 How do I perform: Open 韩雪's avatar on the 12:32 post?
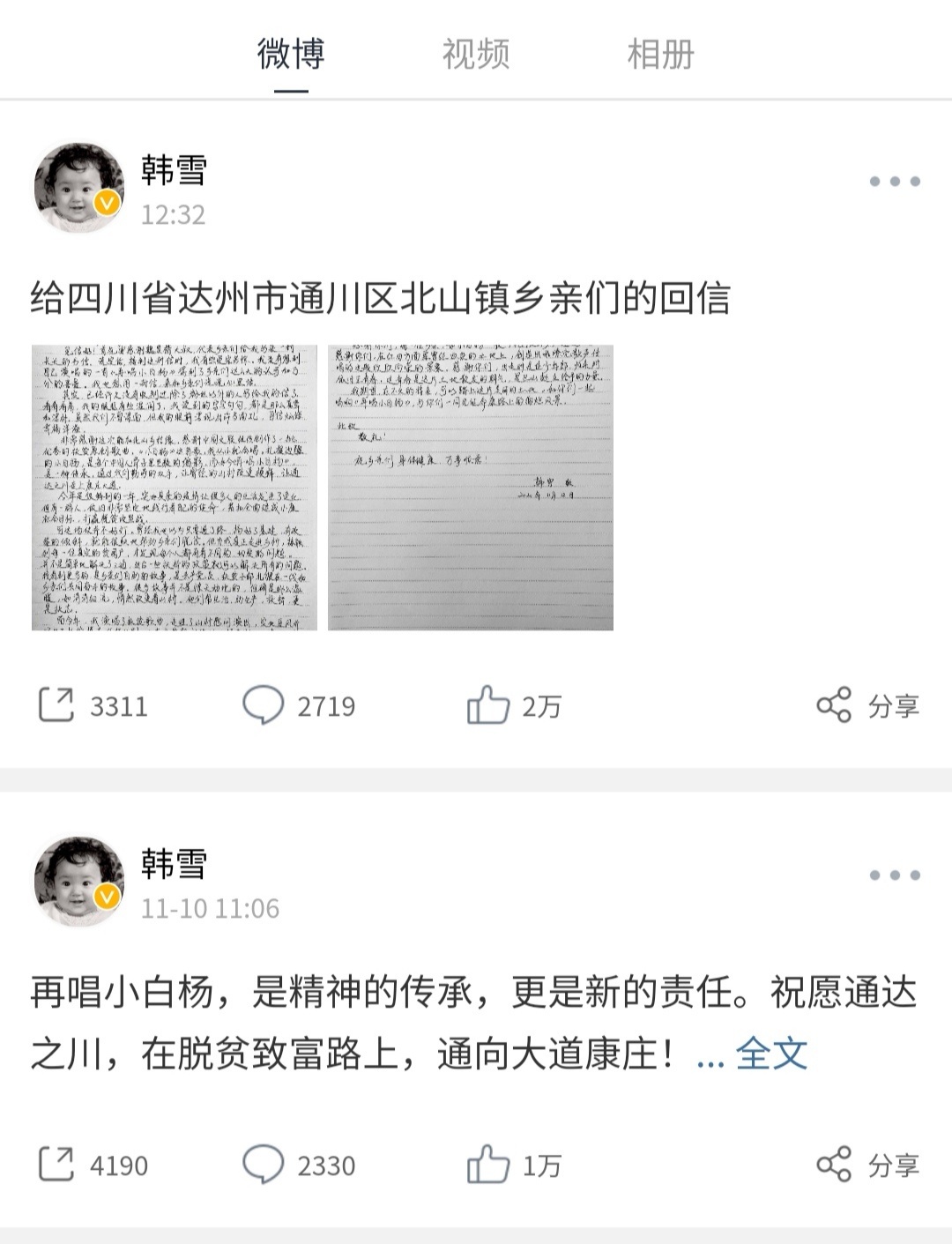coord(78,188)
